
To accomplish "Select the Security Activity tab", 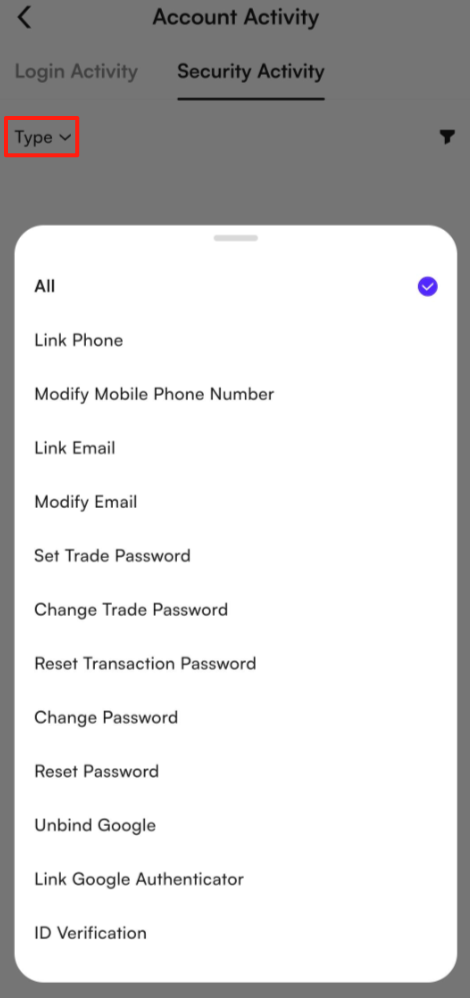I will pos(251,71).
